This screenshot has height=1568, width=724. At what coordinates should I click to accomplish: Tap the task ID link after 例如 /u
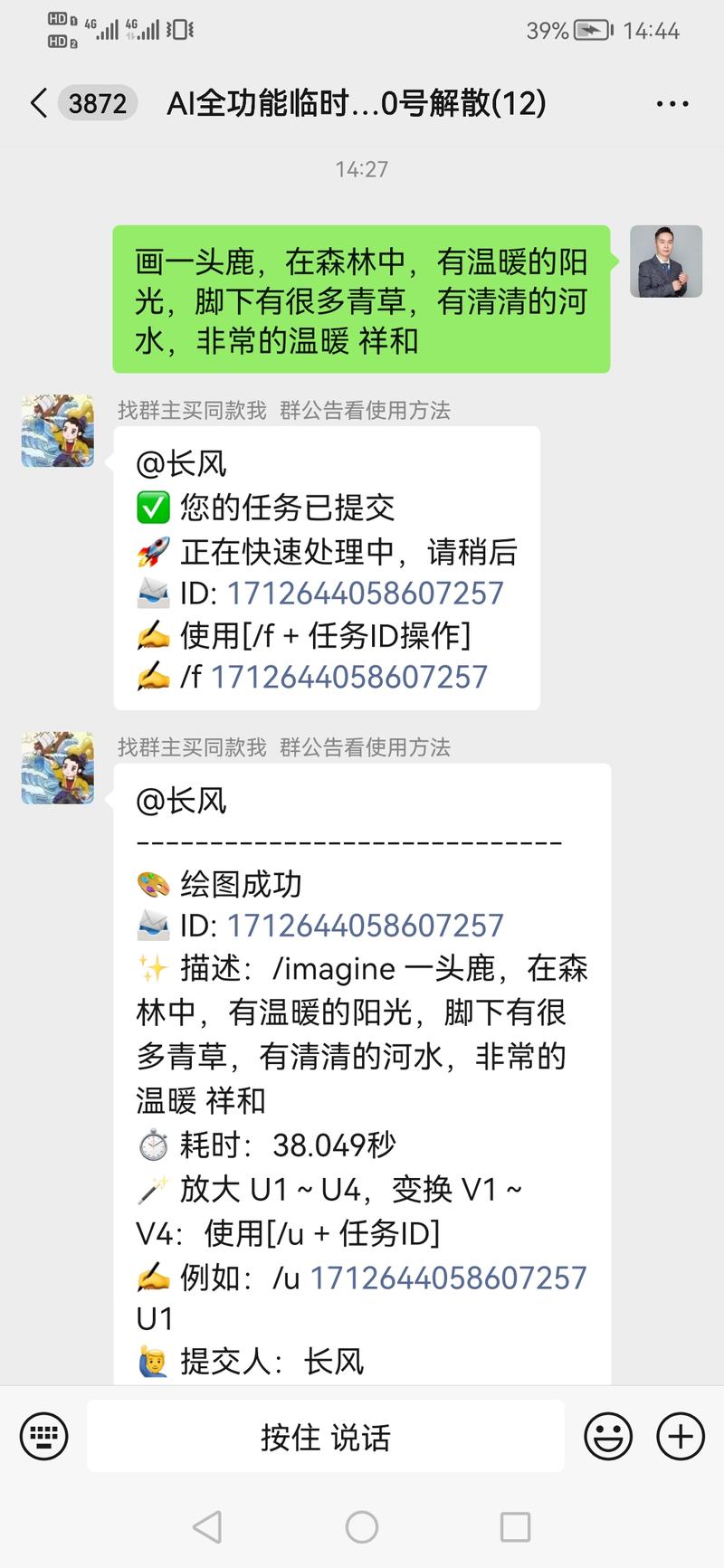(448, 1278)
